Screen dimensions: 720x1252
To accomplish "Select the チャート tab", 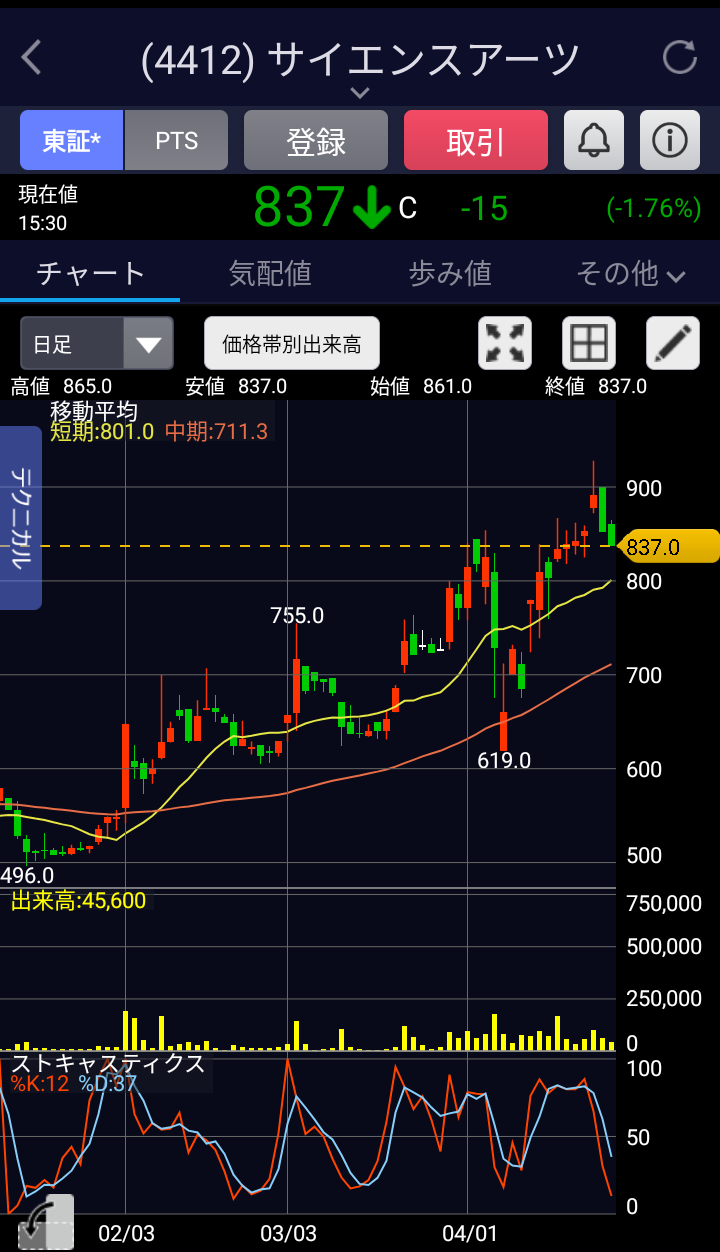I will pyautogui.click(x=90, y=273).
